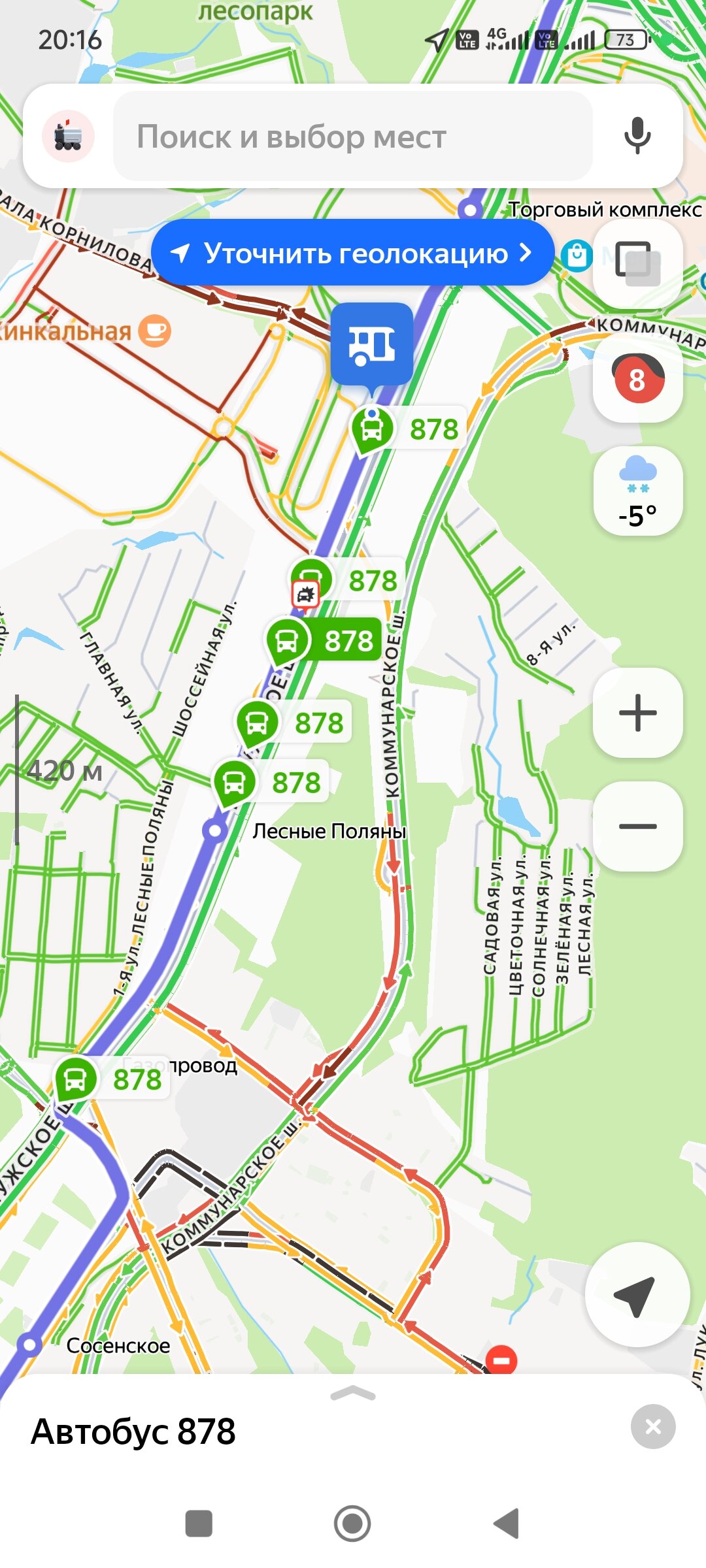Open the blue bus stop pin

(x=371, y=344)
